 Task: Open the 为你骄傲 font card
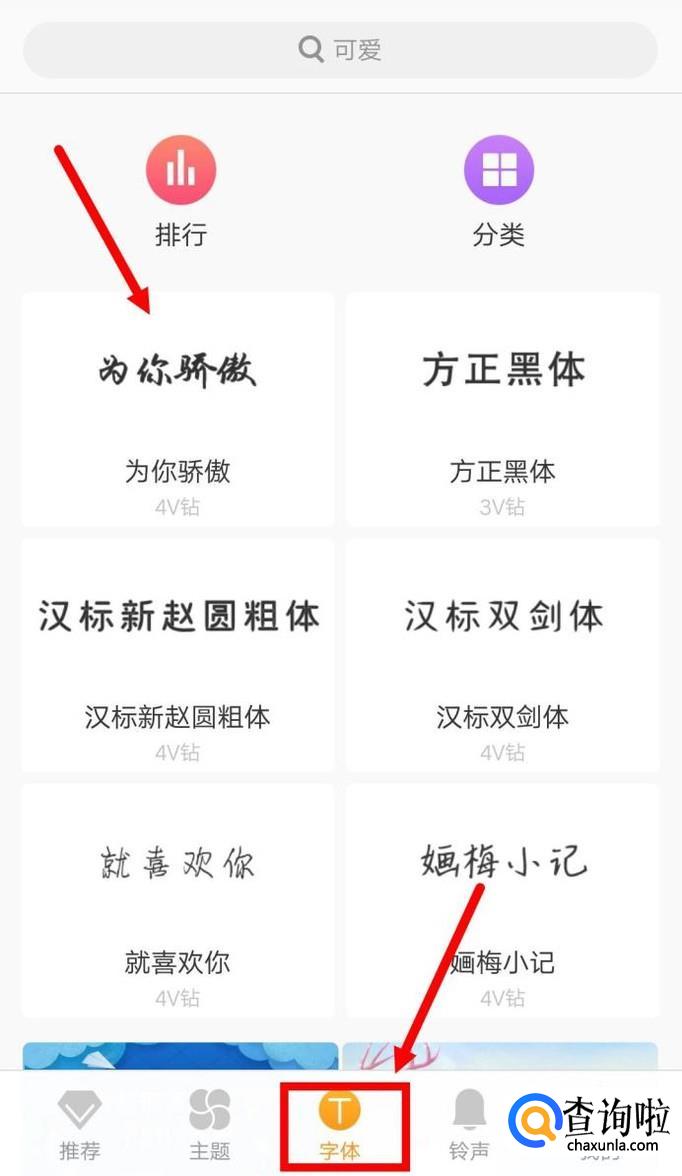(178, 409)
